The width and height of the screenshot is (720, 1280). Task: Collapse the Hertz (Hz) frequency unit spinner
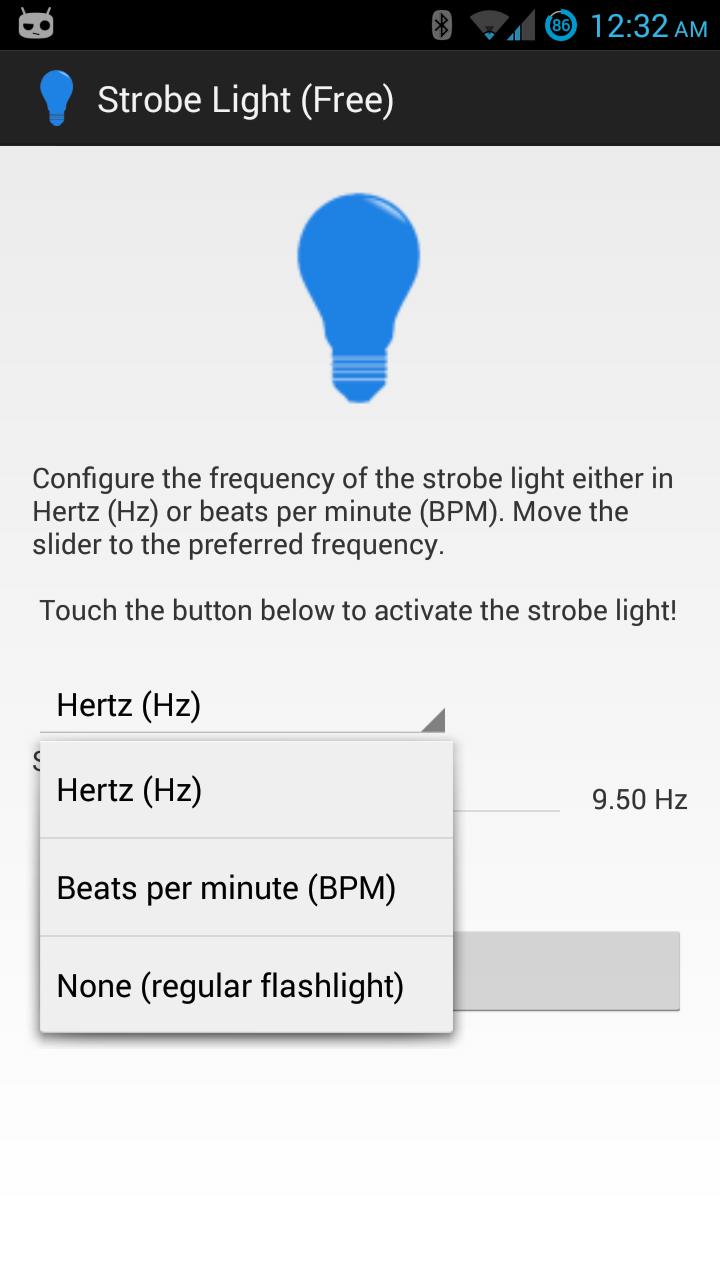(241, 706)
